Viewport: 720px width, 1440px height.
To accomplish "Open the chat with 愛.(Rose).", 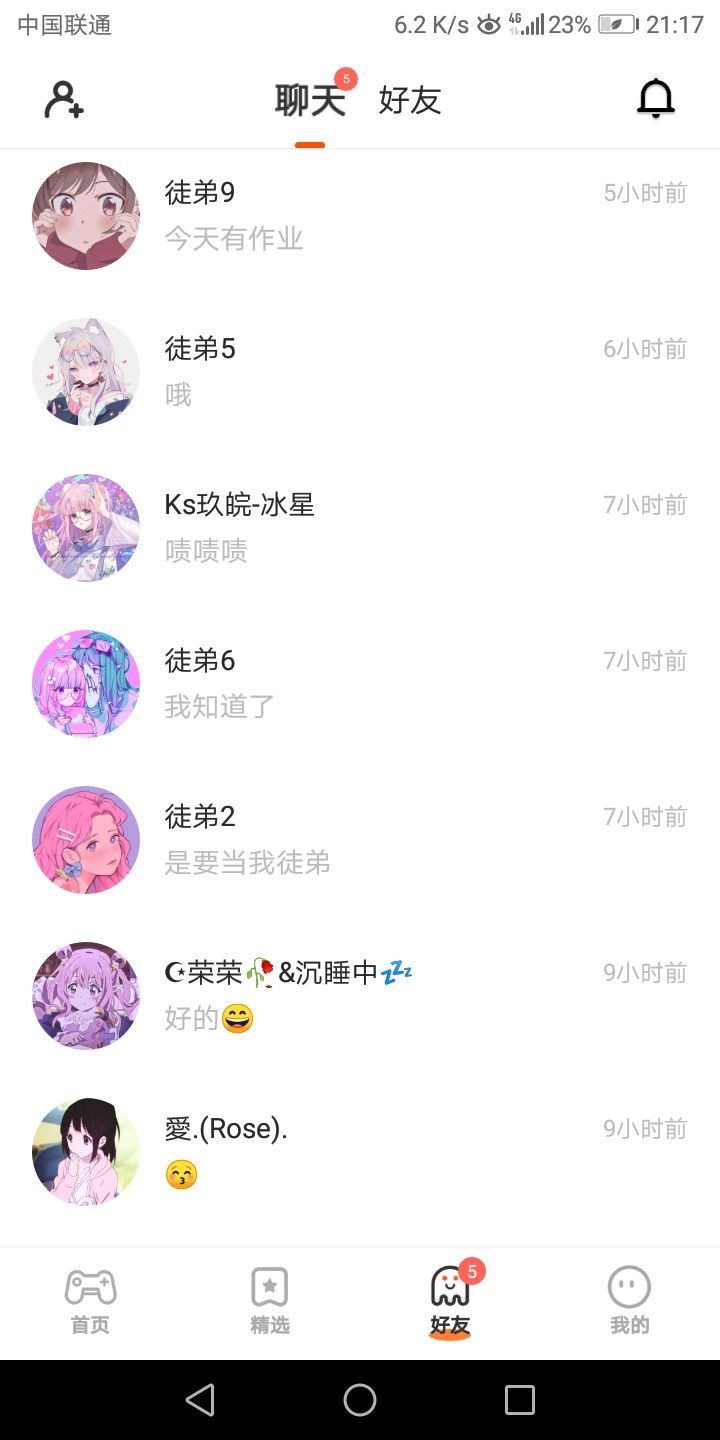I will (x=360, y=1152).
